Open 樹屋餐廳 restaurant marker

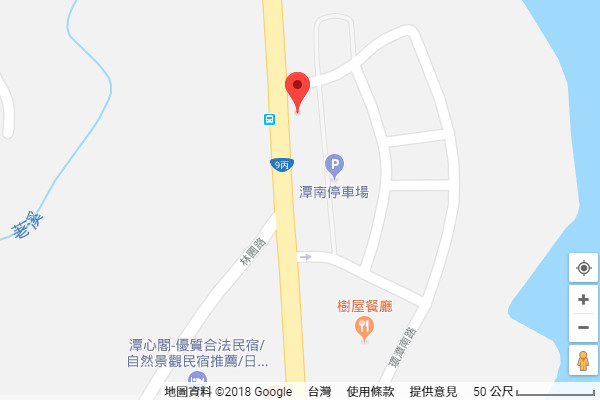click(x=364, y=324)
